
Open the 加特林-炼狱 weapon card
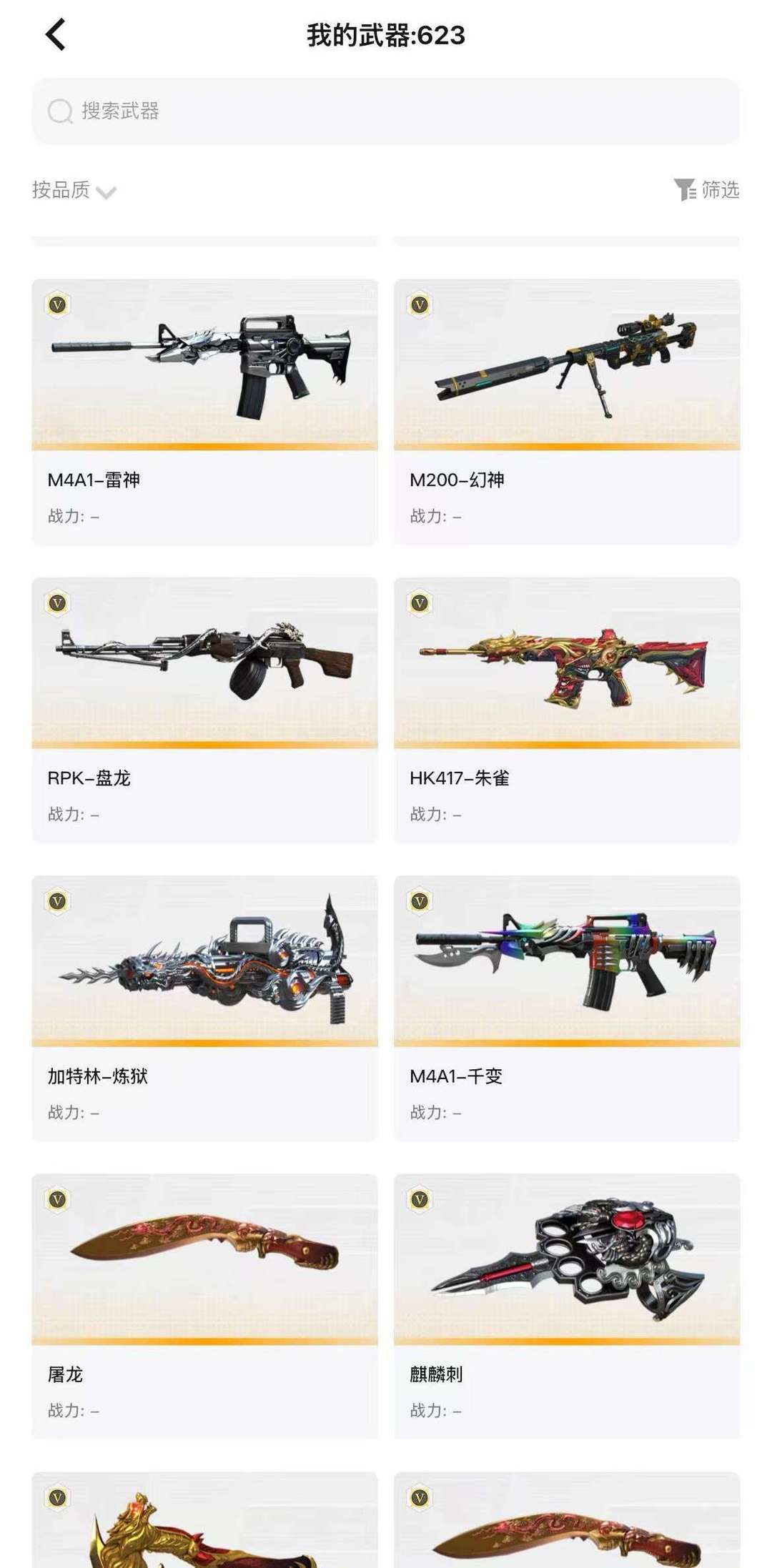[204, 1008]
